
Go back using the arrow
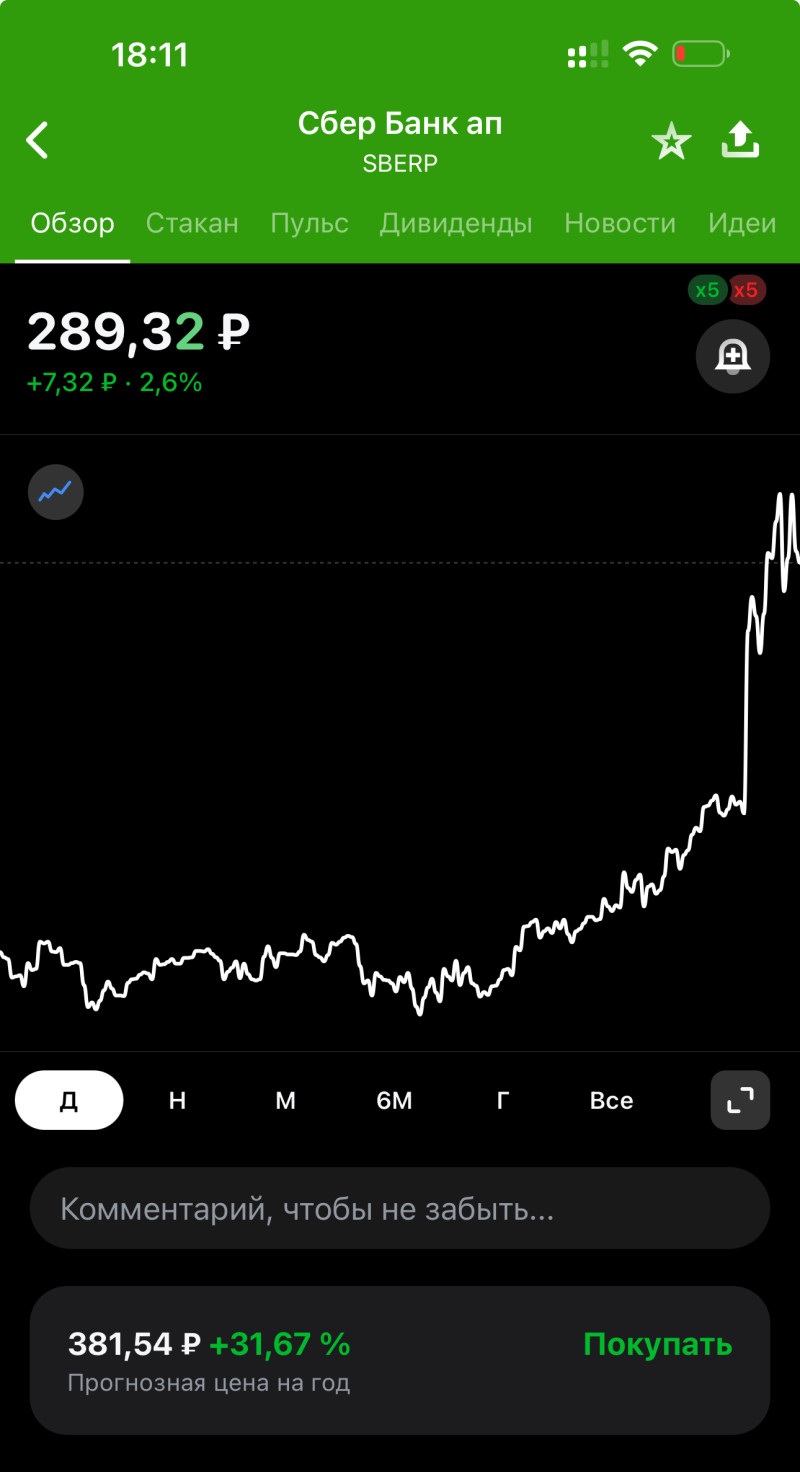tap(38, 141)
